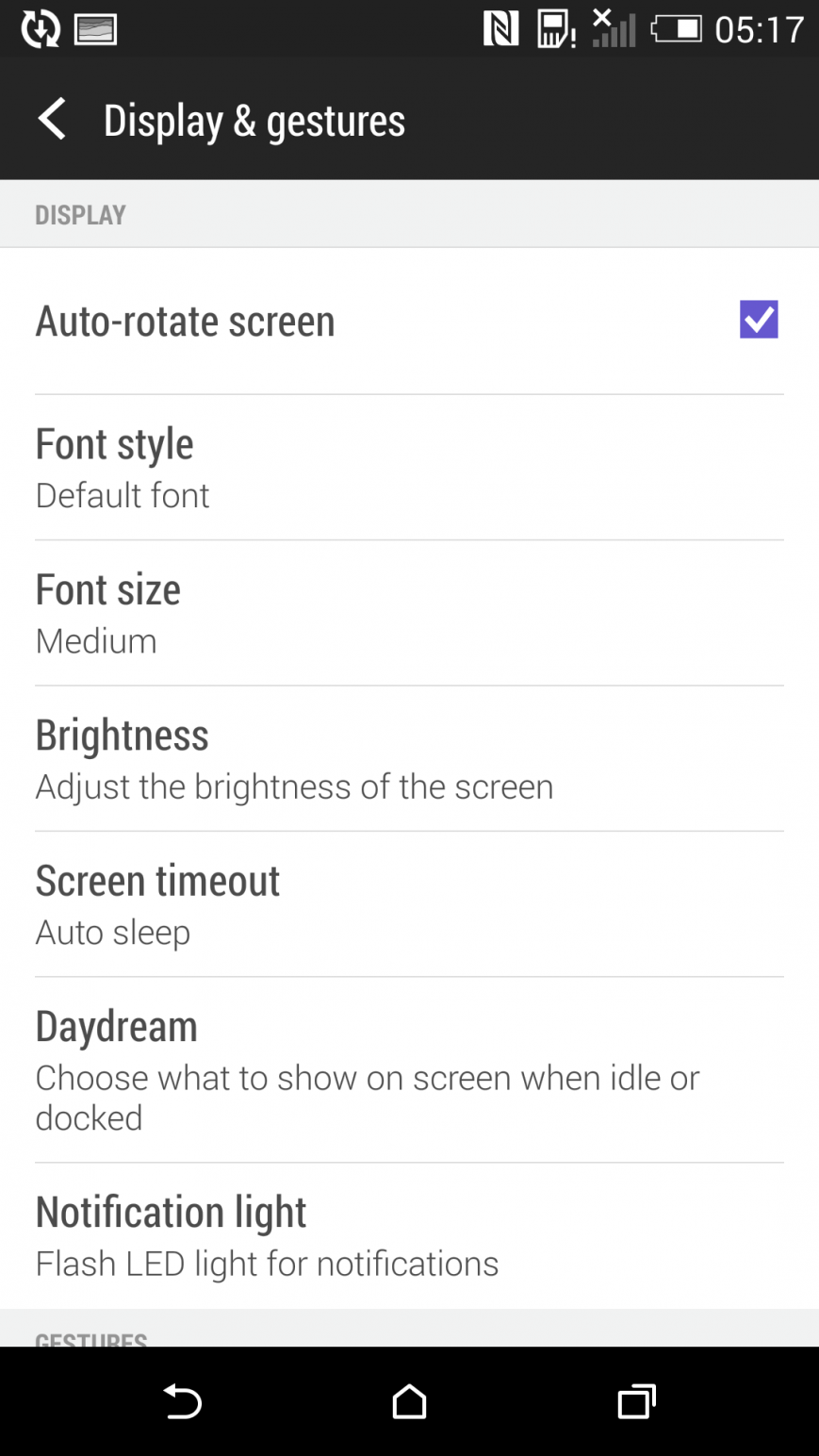Go back from Display & gestures

tap(52, 120)
